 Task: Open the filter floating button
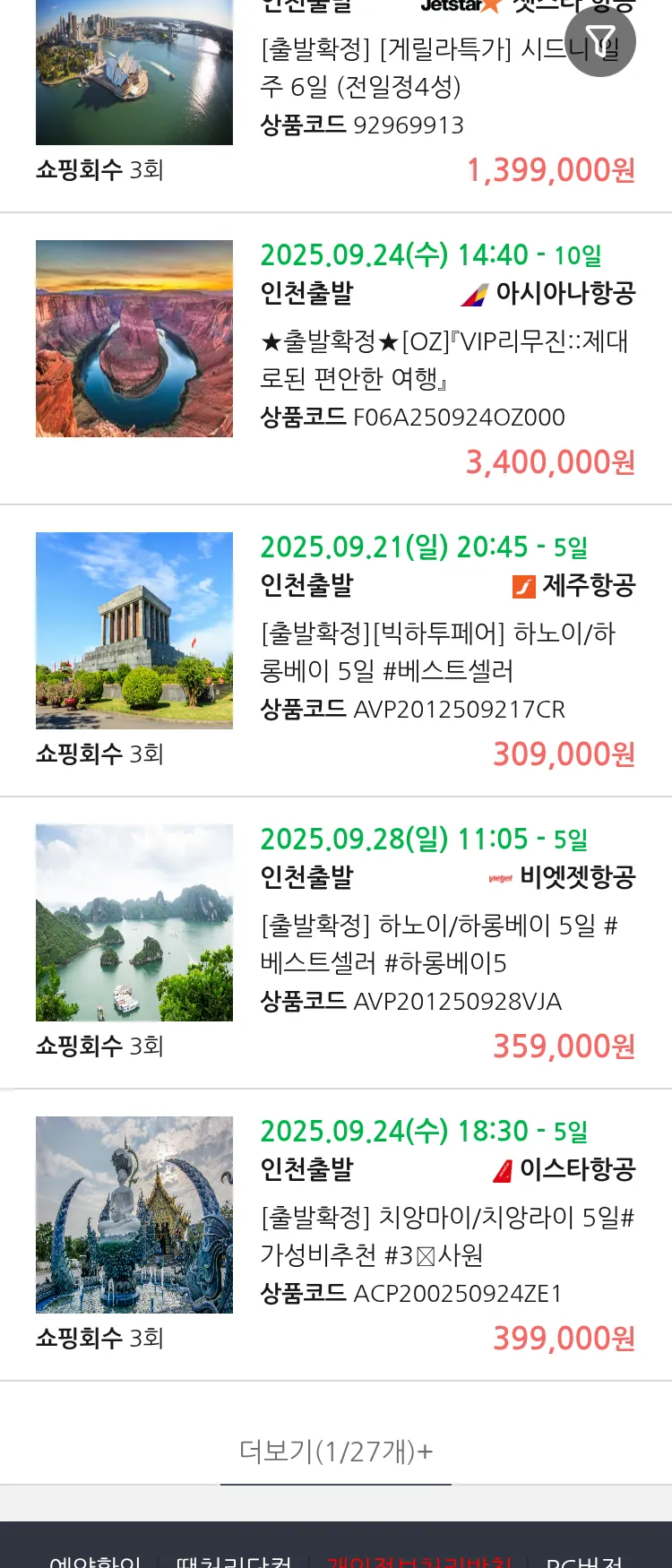coord(600,41)
